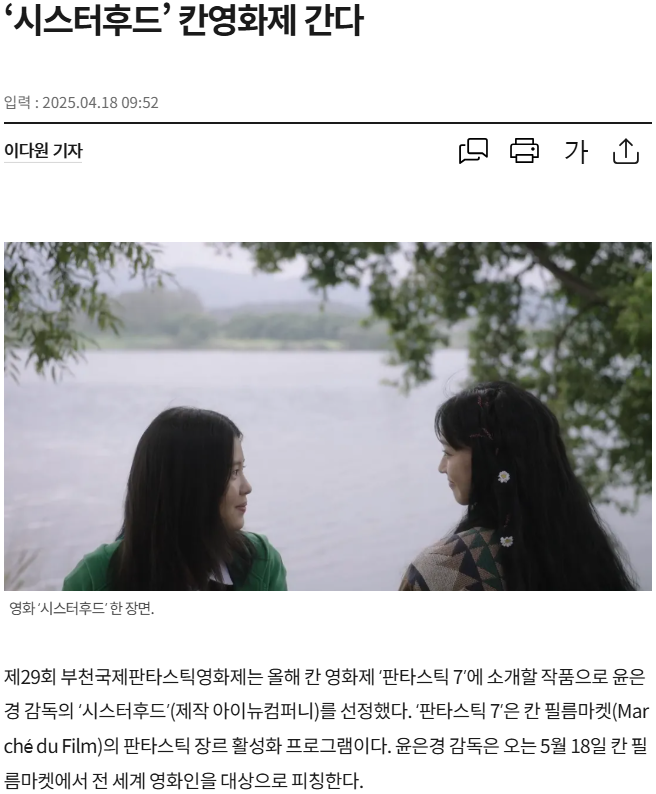
Task: View the 시스터후드 movie still image
Action: tap(328, 416)
